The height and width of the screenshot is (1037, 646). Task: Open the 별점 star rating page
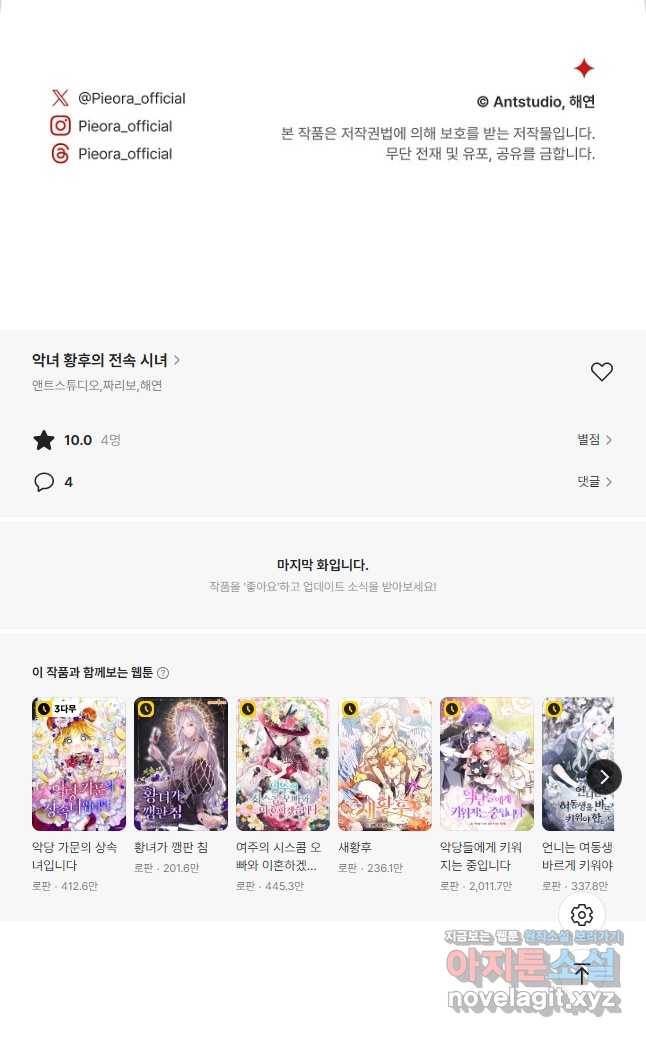coord(594,439)
